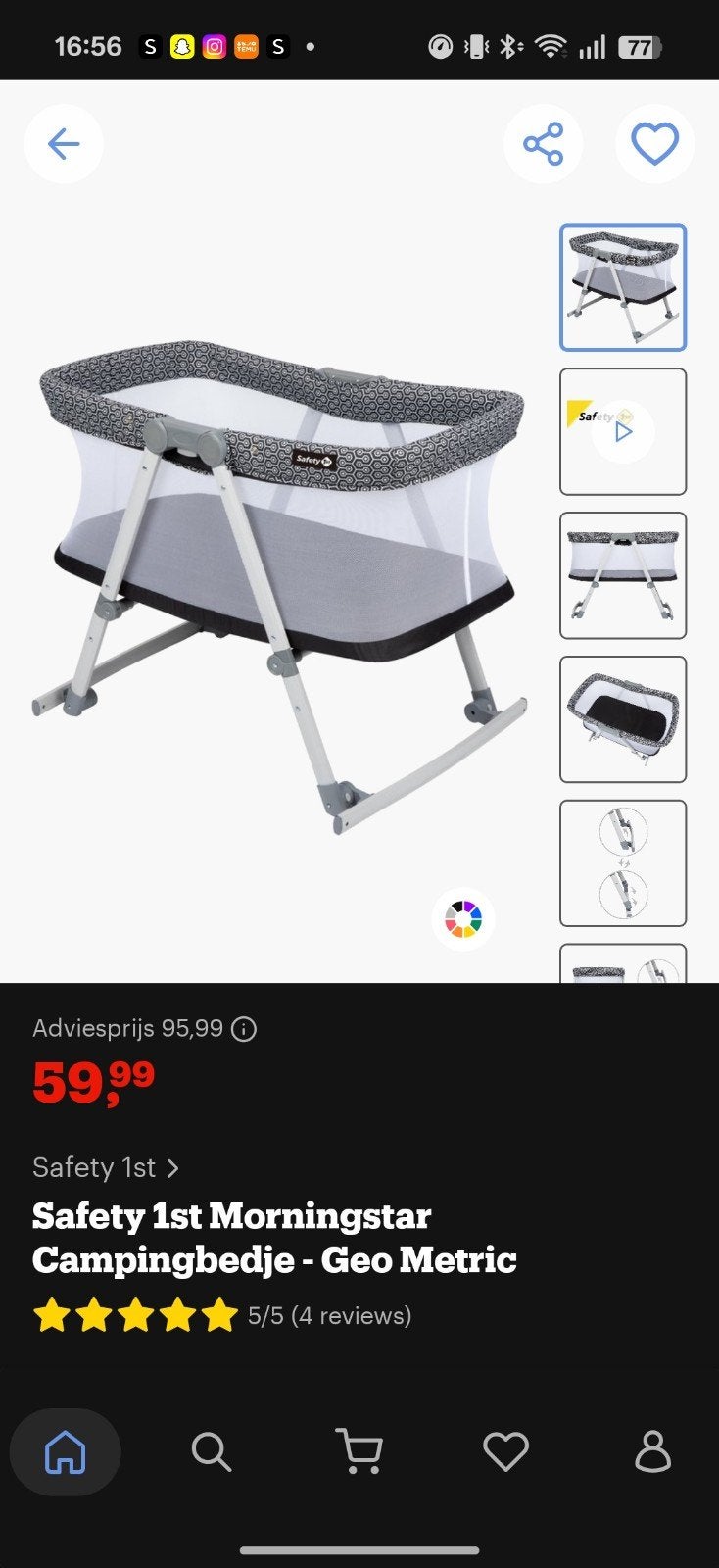
Task: Open the Safety 1st brand link
Action: tap(106, 1167)
